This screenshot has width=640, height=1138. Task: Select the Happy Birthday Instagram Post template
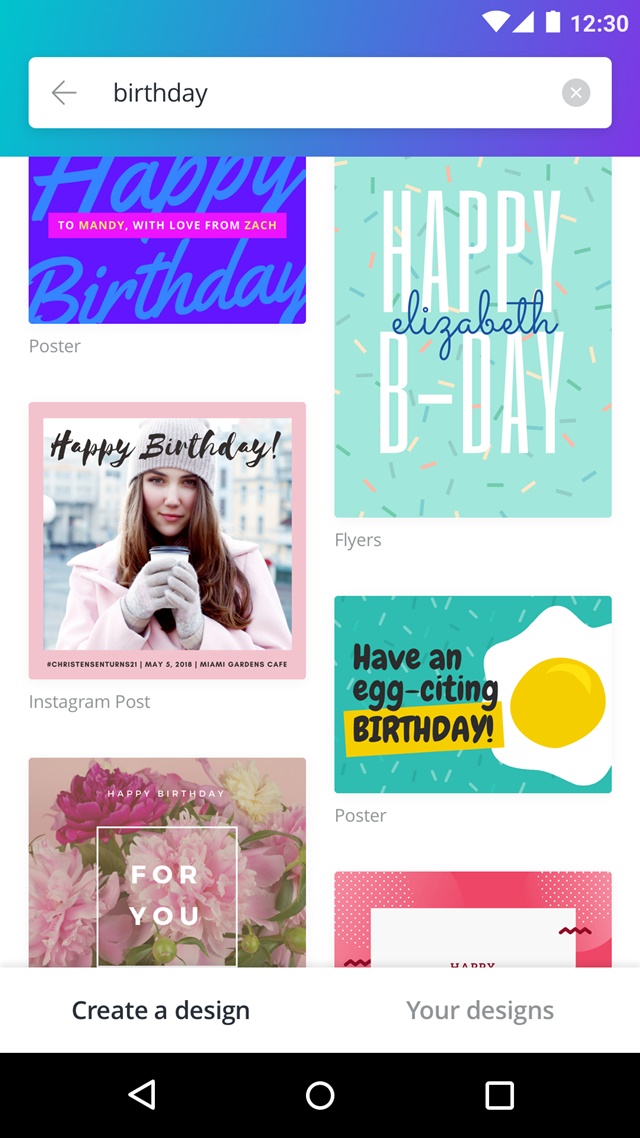[x=167, y=541]
